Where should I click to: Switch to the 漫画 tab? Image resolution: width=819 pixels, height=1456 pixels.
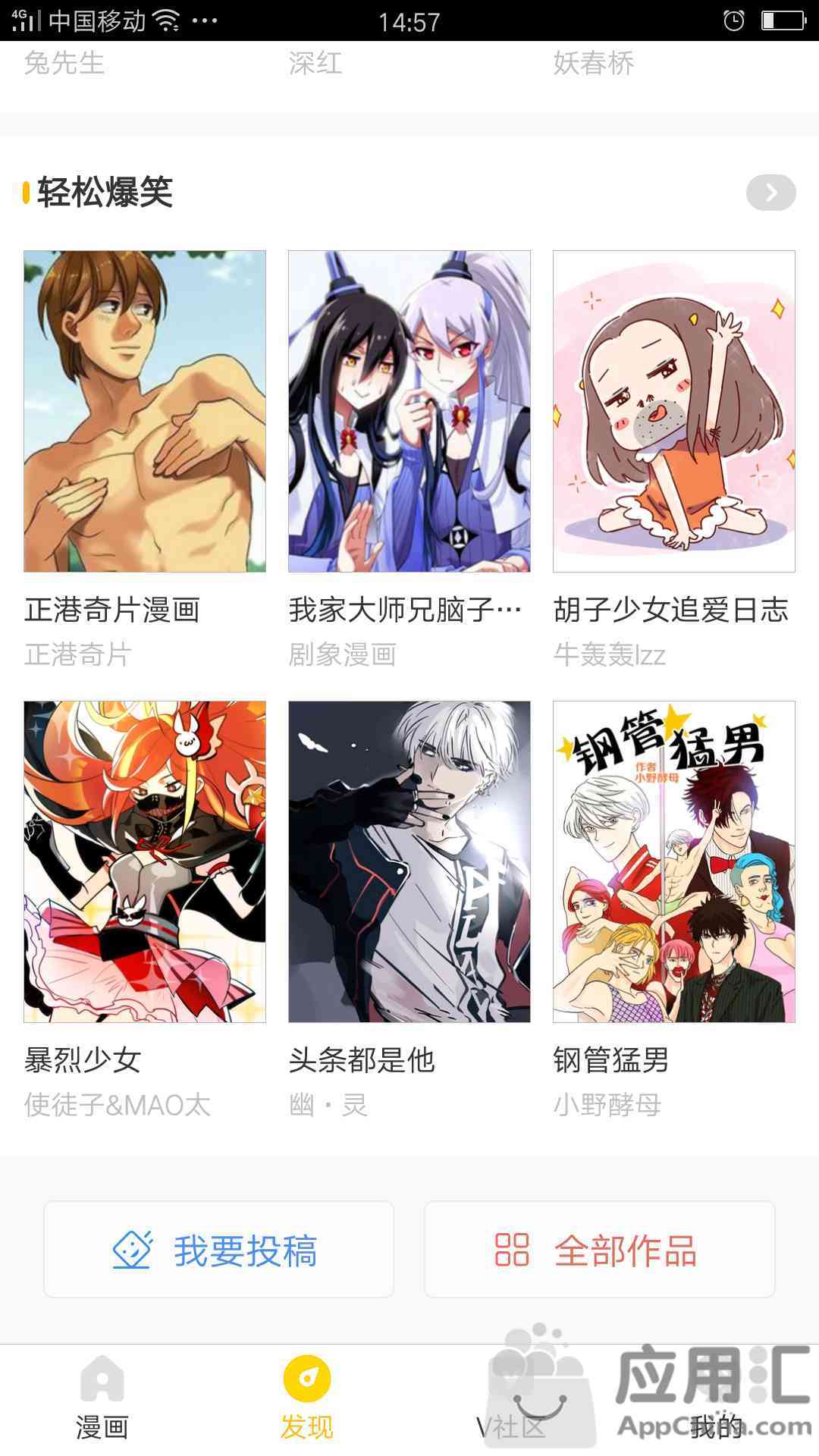[102, 1399]
